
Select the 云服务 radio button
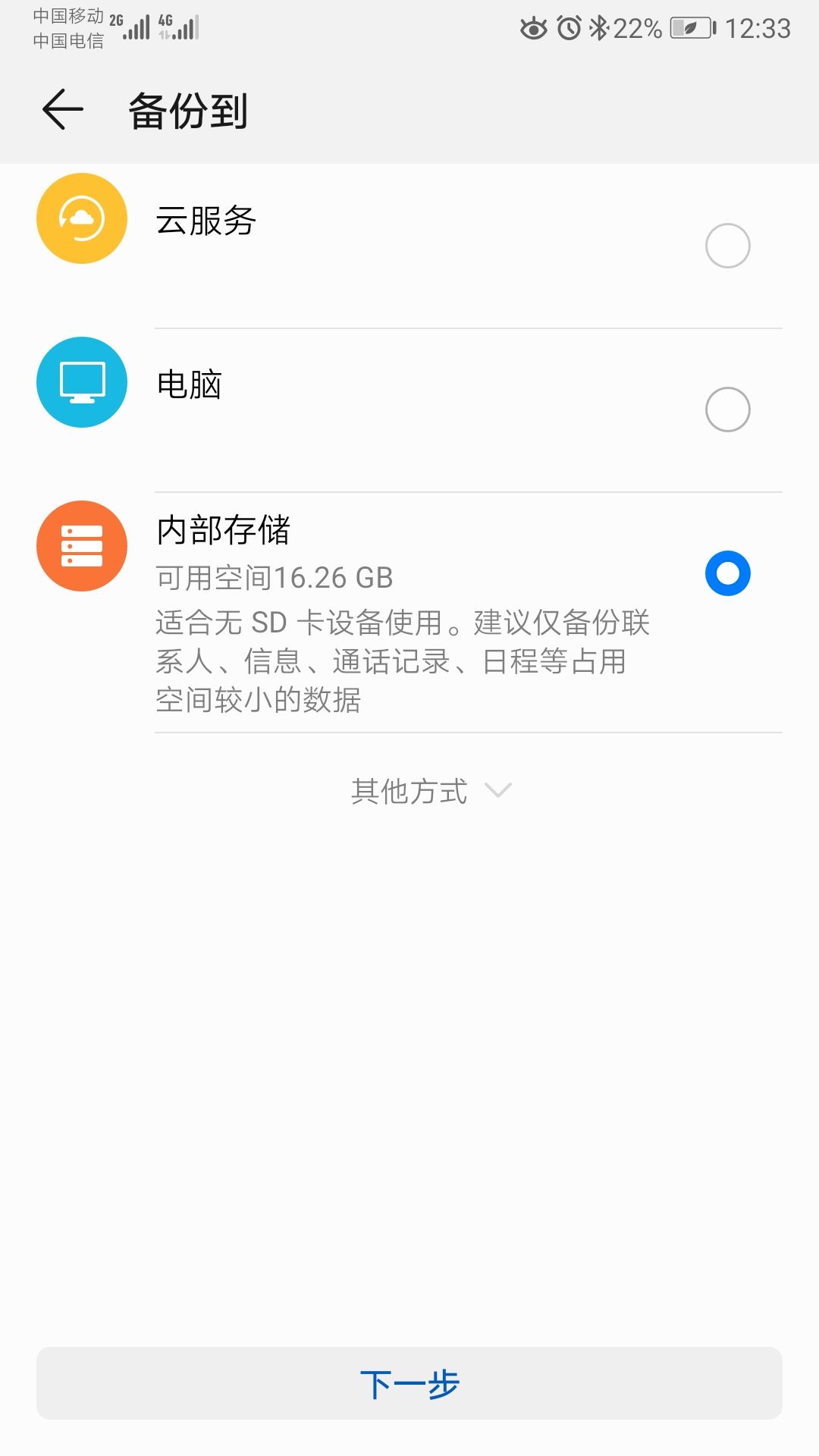pyautogui.click(x=727, y=246)
